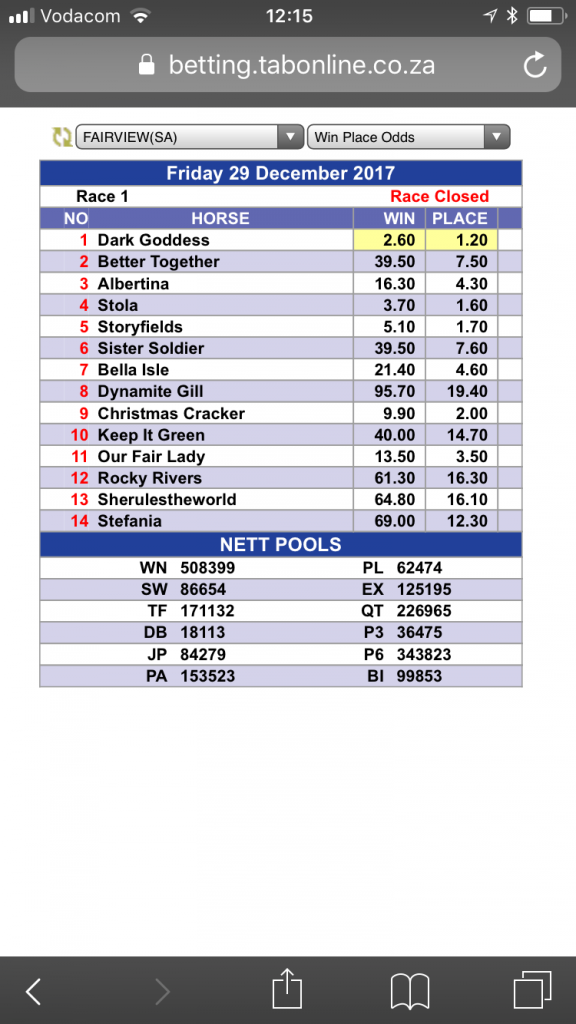Open the Win Place Odds dropdown
Screen dimensions: 576x1024
coord(408,137)
